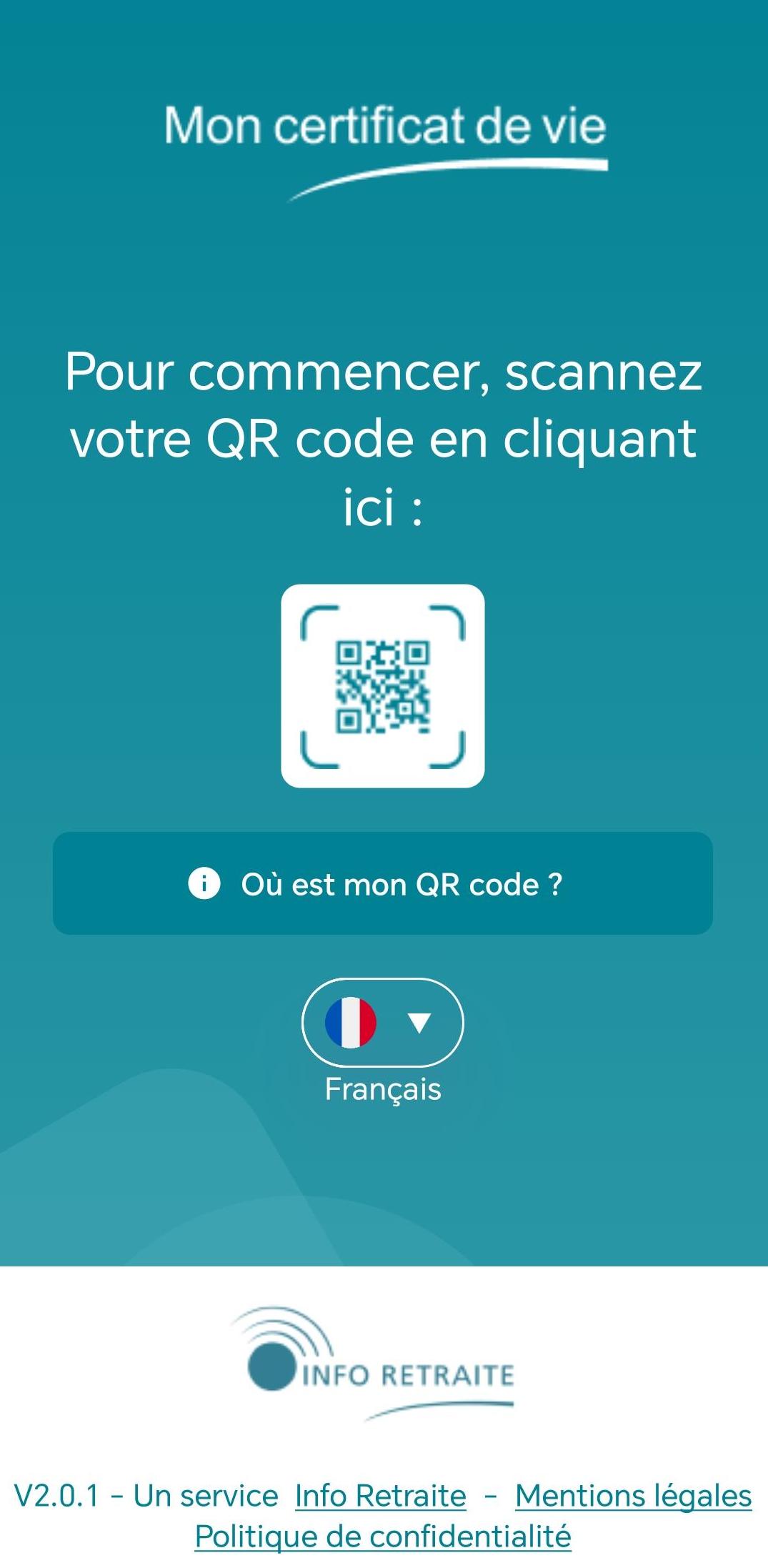Click the info icon beside Où est mon QR code
Viewport: 768px width, 1568px height.
202,883
